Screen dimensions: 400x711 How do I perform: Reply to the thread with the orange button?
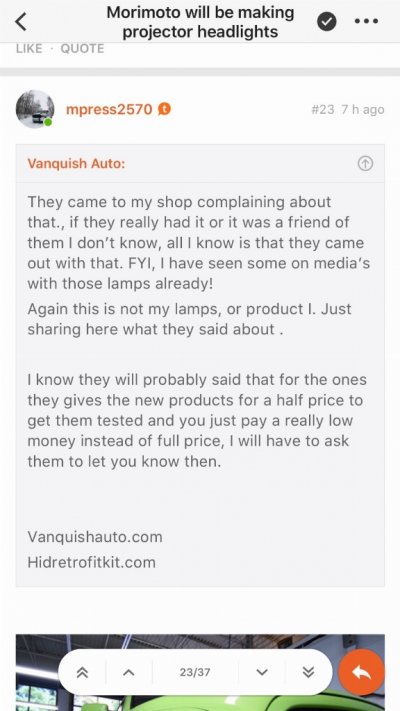click(x=361, y=672)
